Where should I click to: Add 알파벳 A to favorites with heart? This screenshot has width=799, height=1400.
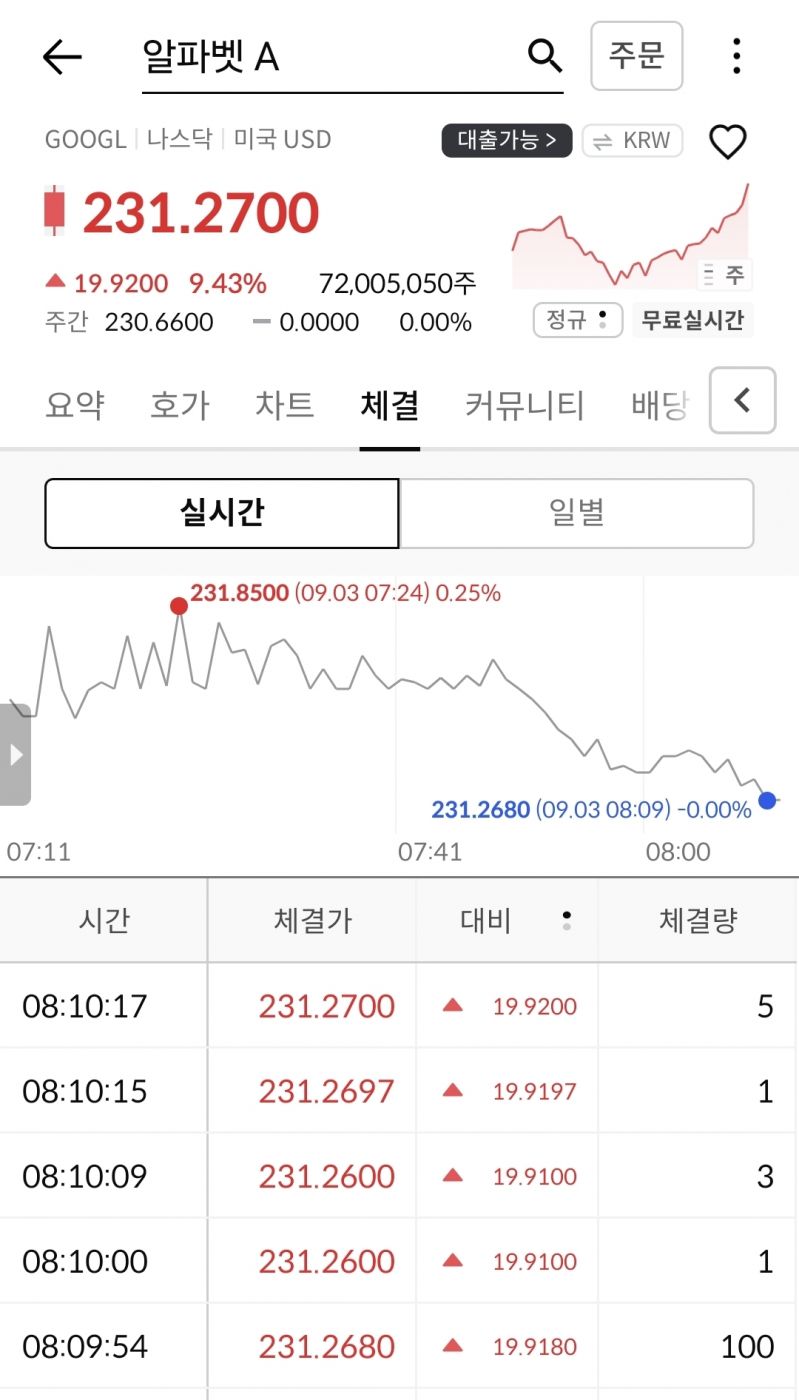point(727,142)
